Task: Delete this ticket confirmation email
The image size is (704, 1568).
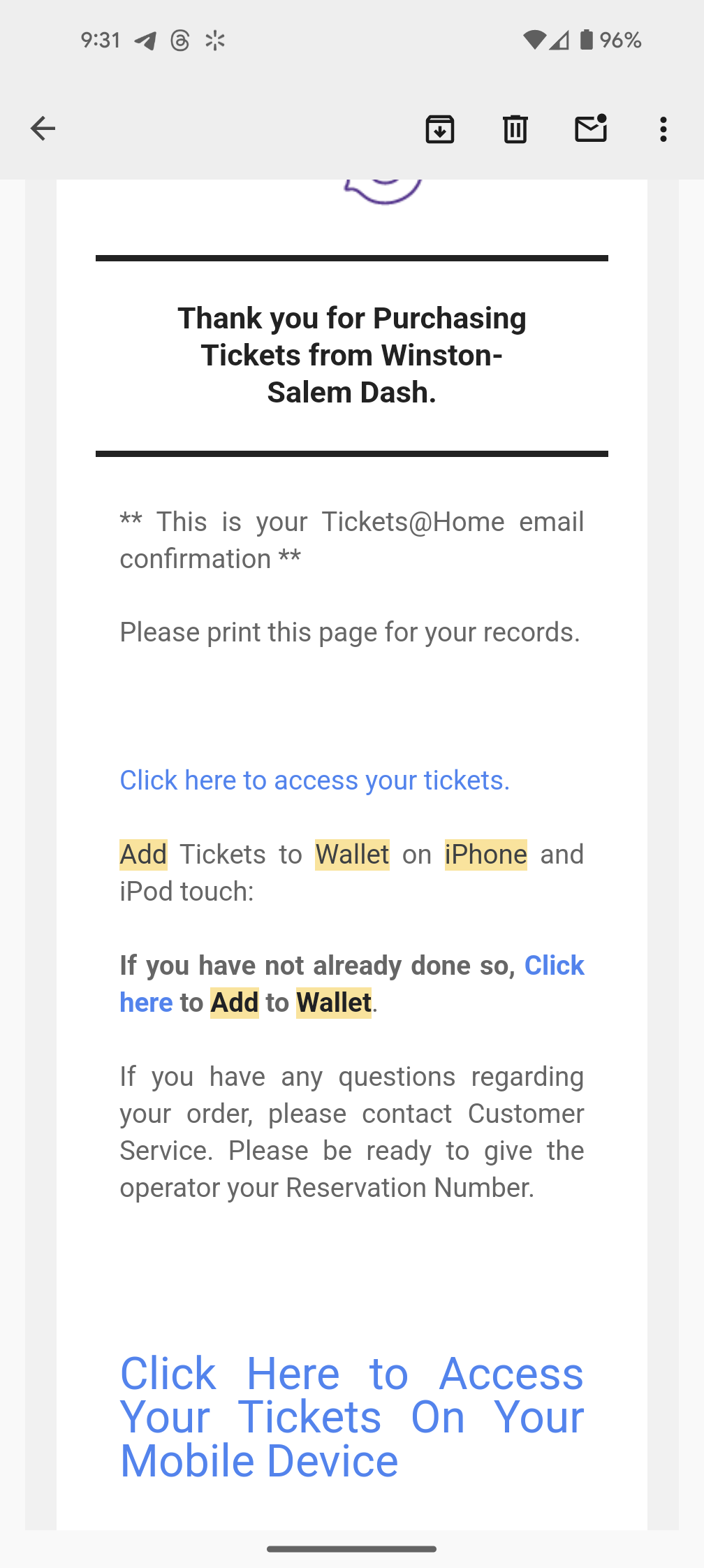Action: 515,129
